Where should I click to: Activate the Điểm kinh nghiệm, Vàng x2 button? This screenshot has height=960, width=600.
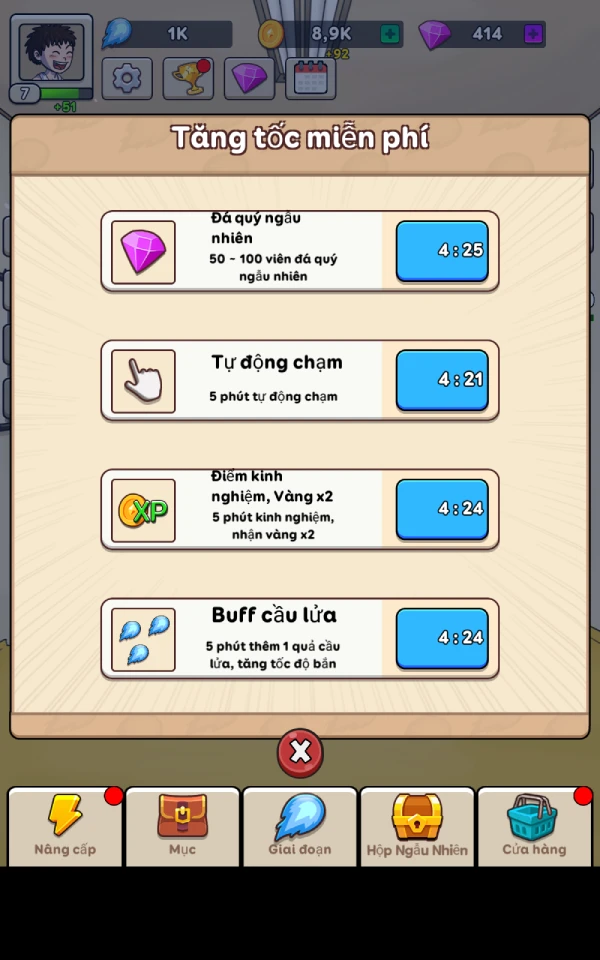pos(442,509)
